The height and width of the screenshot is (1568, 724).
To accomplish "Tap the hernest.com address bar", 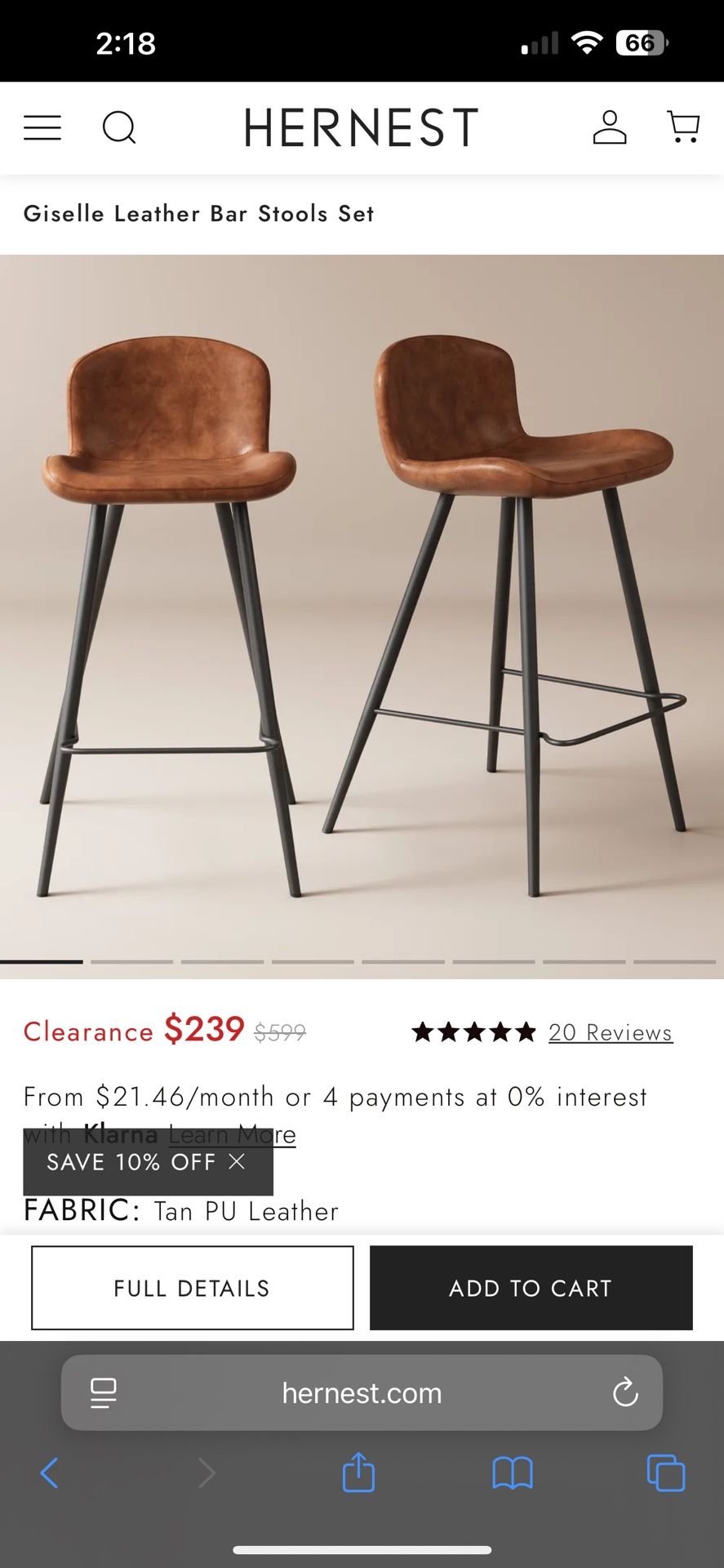I will click(x=362, y=1393).
